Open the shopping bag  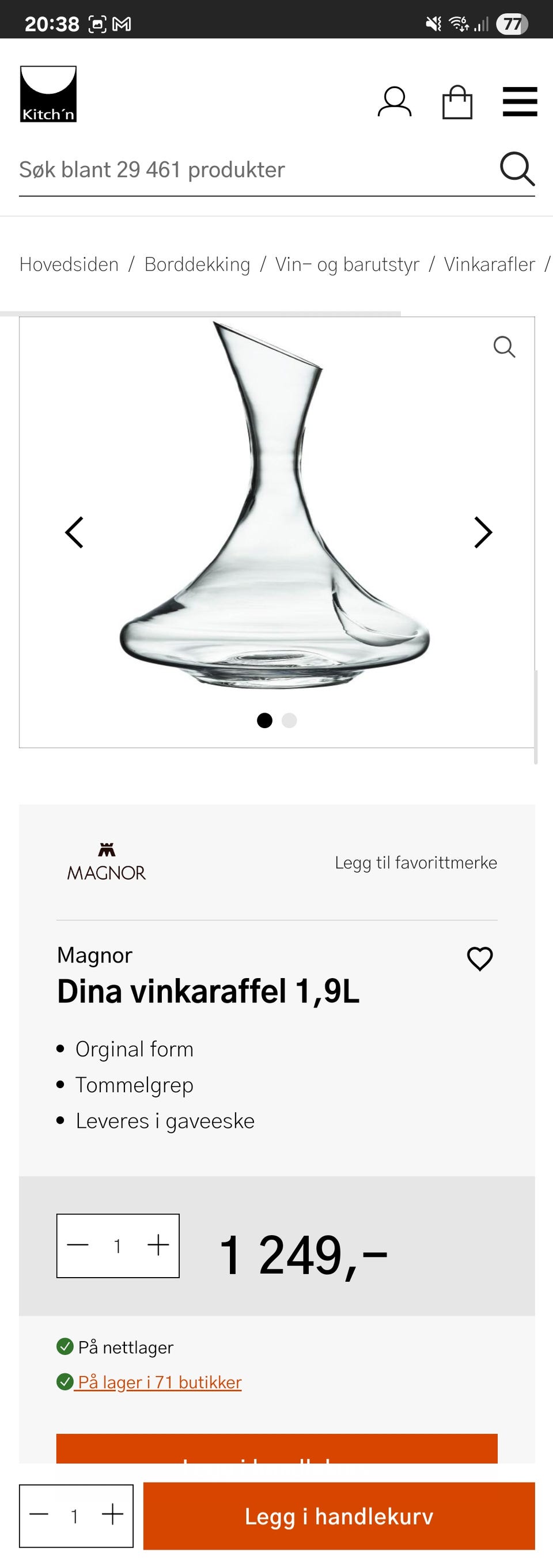pyautogui.click(x=457, y=101)
